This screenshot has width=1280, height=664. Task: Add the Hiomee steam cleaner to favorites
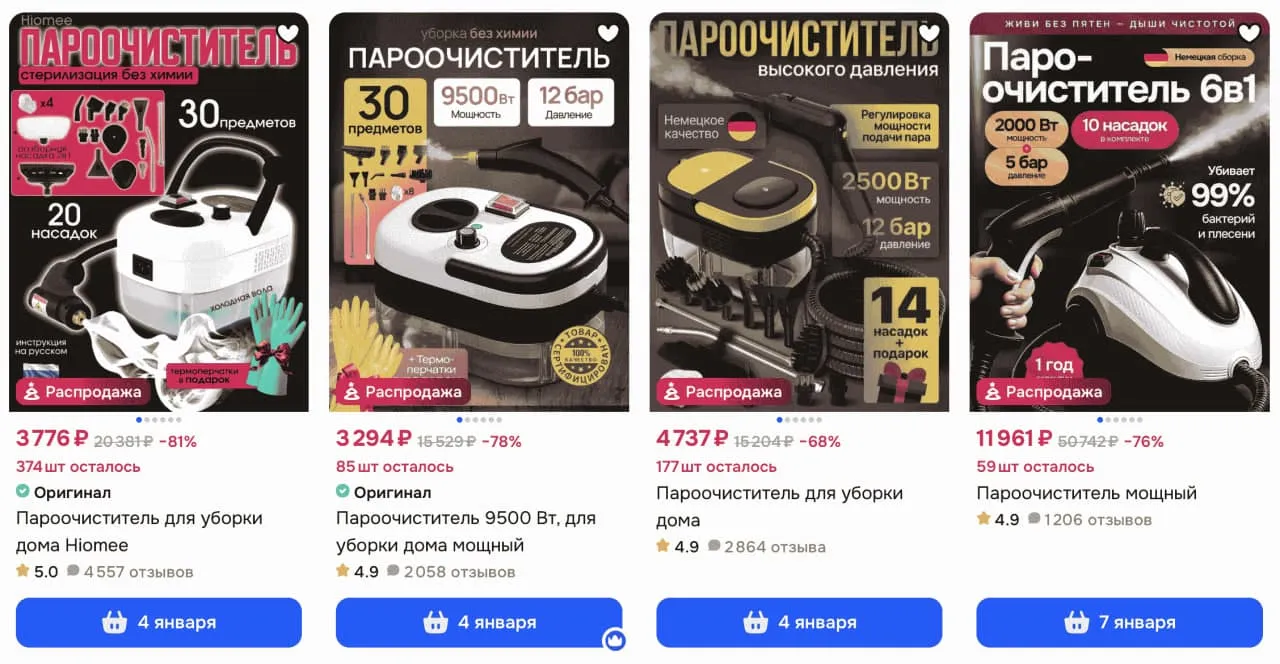pos(288,33)
